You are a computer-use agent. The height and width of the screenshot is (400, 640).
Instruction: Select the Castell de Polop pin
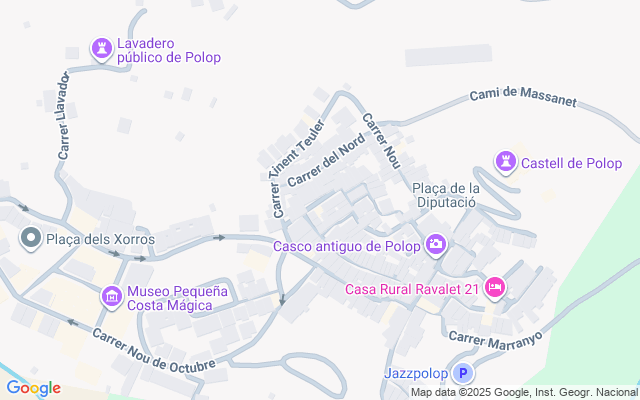coord(508,162)
